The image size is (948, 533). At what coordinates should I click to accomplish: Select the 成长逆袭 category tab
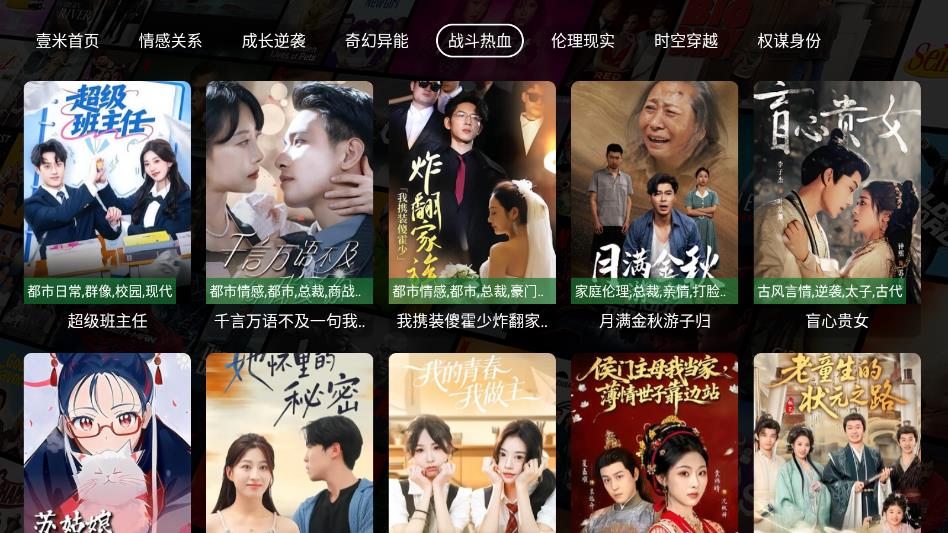tap(273, 41)
